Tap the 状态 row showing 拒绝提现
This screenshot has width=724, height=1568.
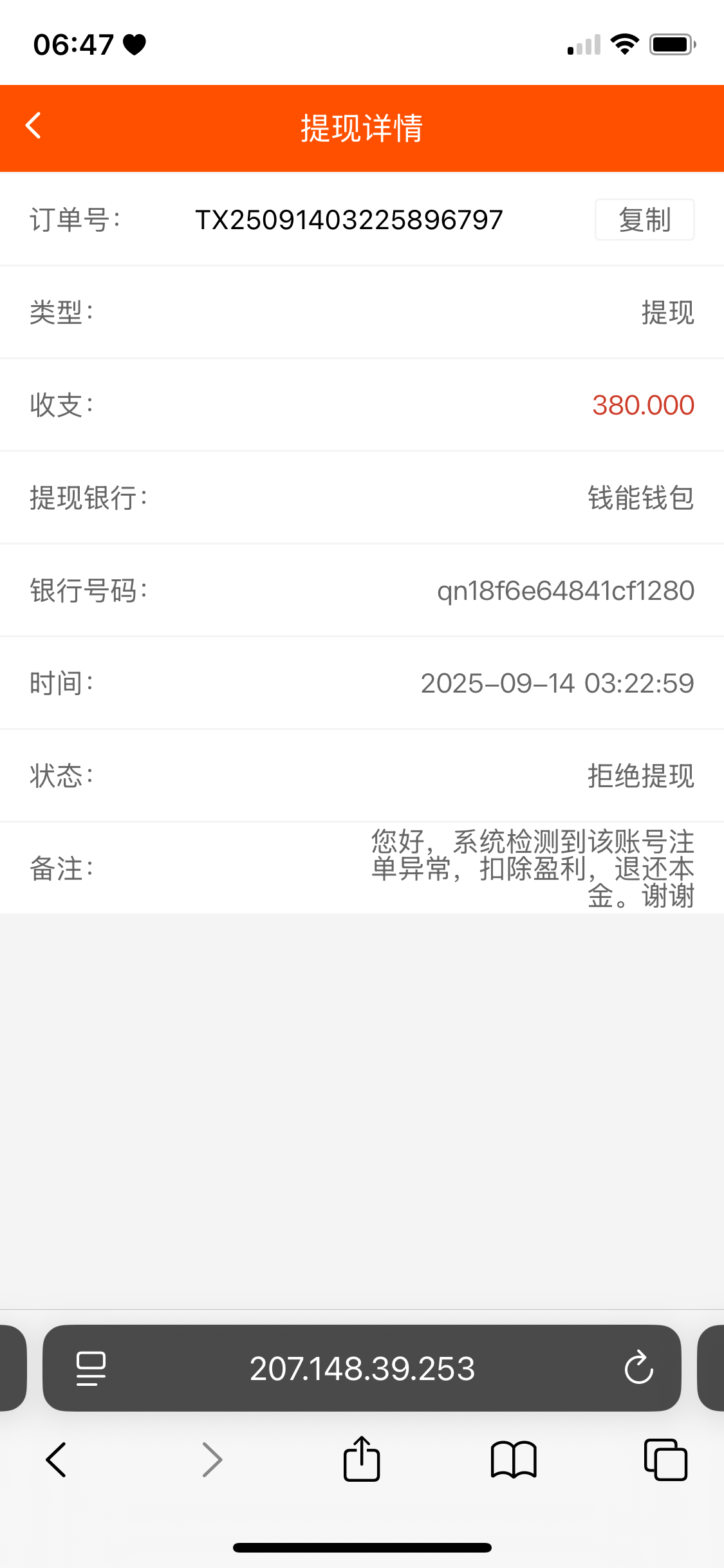click(x=641, y=776)
